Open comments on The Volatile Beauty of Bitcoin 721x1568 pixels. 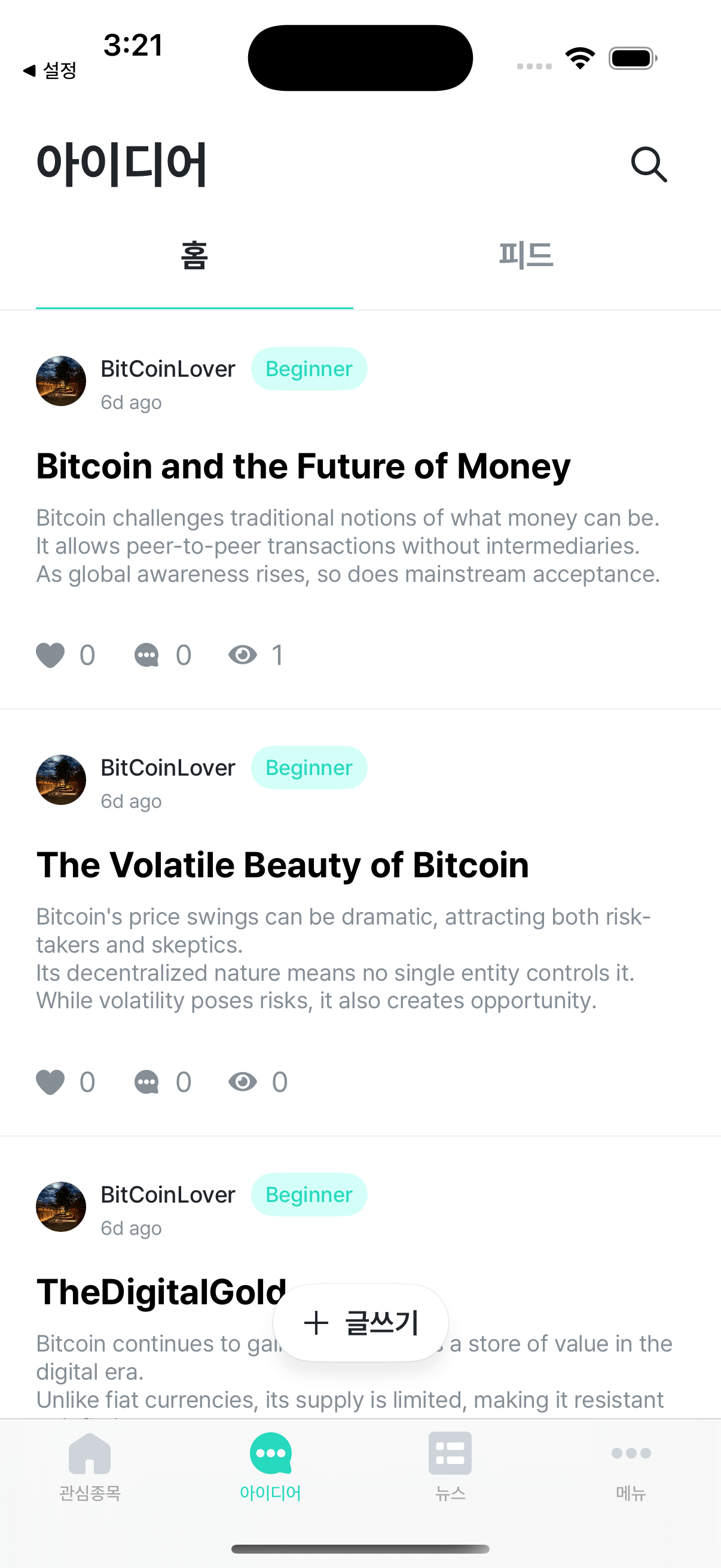tap(146, 1082)
